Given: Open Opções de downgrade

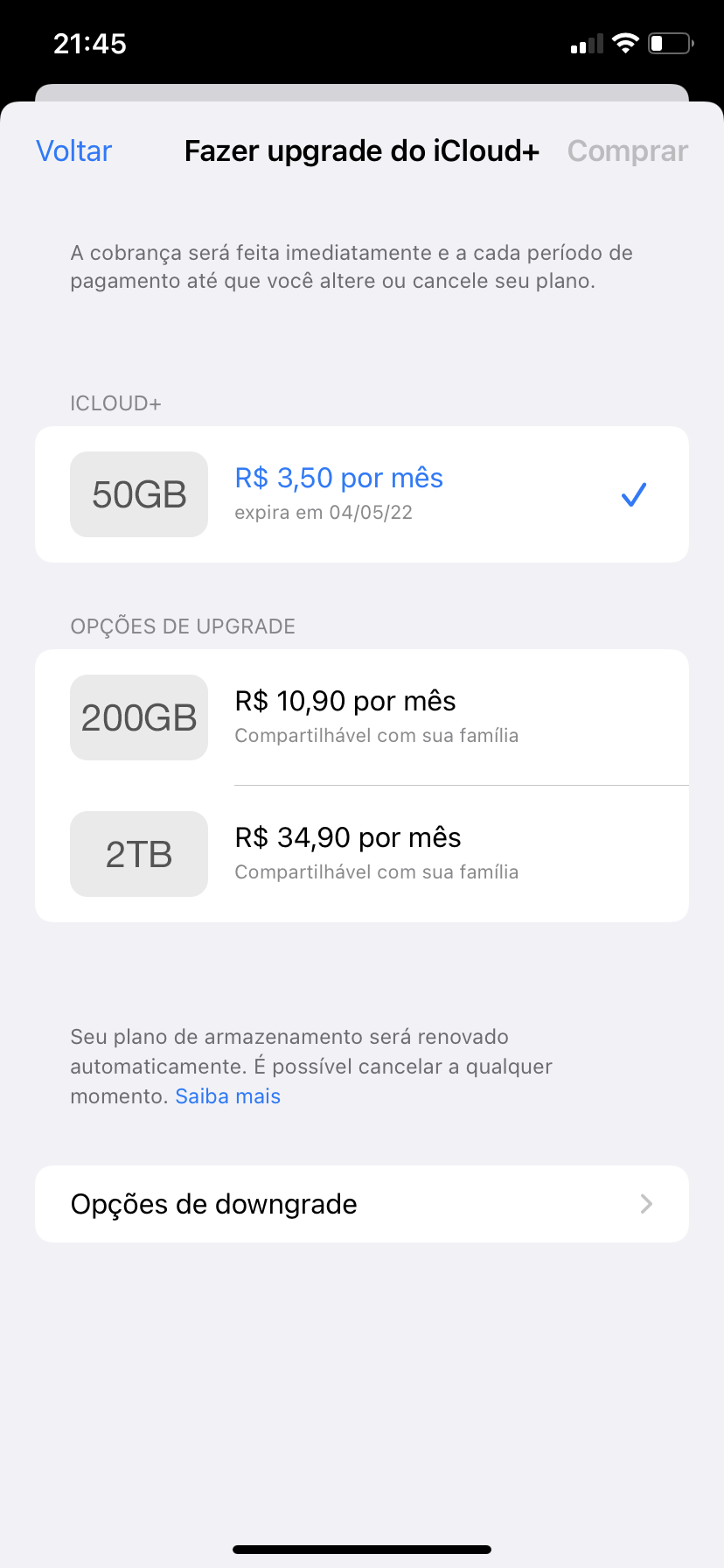Looking at the screenshot, I should tap(361, 1204).
